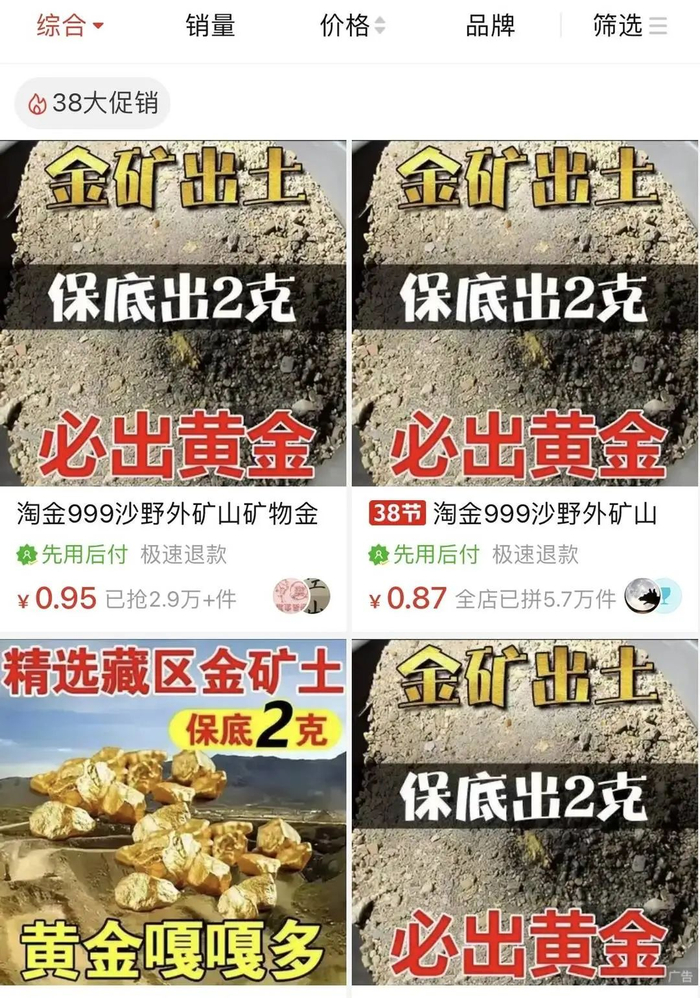Open the 综合 sort dropdown
The height and width of the screenshot is (998, 700).
[69, 25]
